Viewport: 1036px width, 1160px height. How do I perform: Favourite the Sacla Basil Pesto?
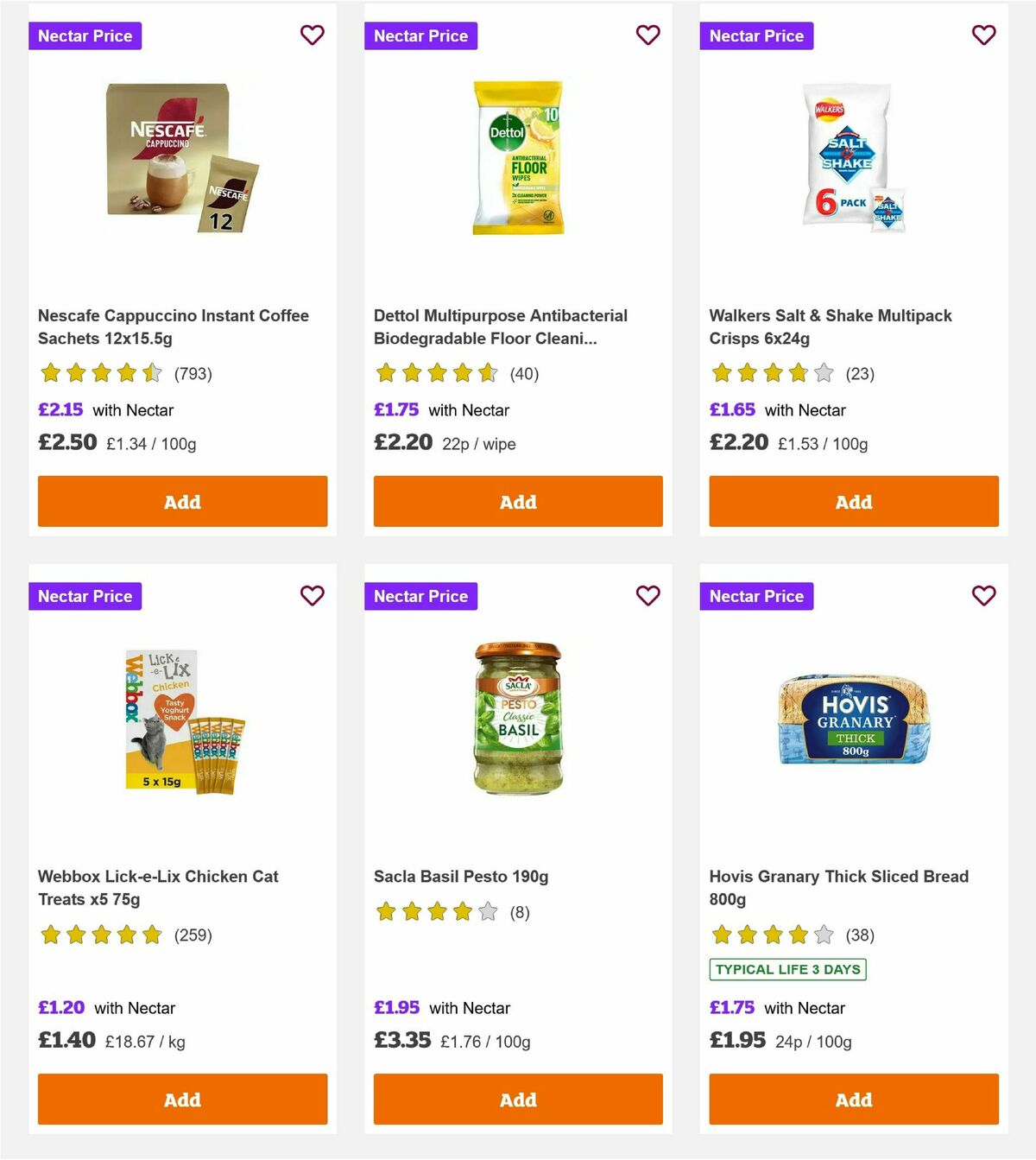click(x=647, y=595)
